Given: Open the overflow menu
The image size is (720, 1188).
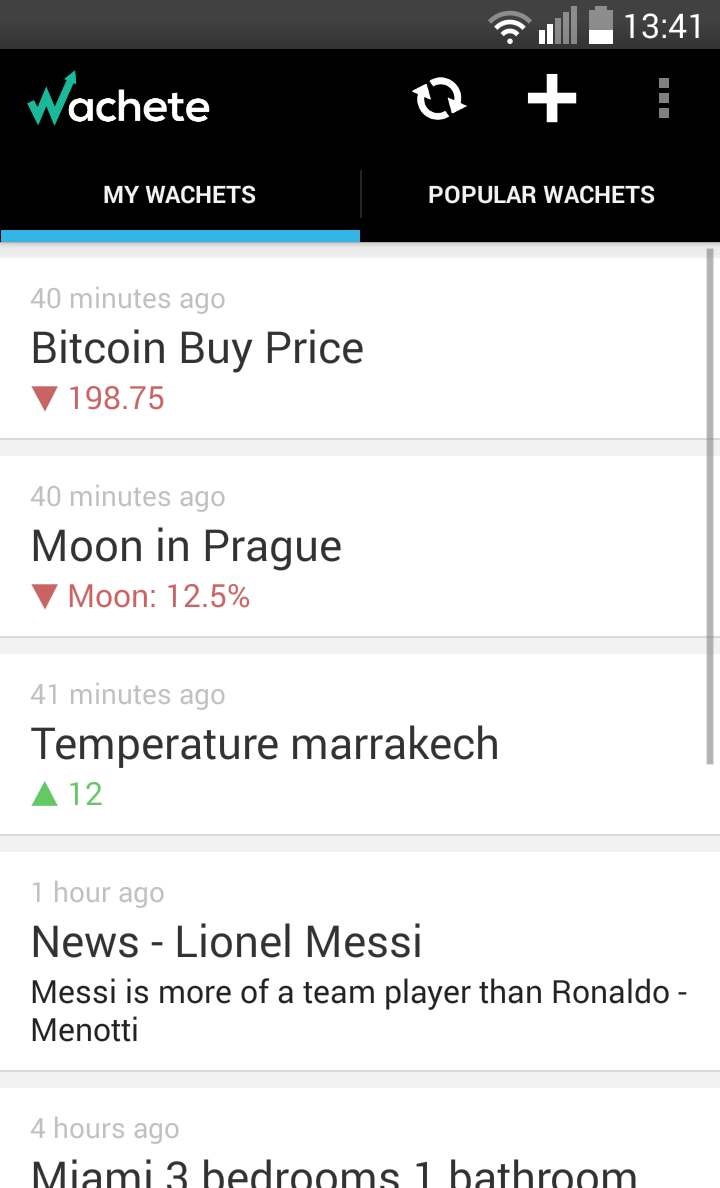Looking at the screenshot, I should [664, 100].
